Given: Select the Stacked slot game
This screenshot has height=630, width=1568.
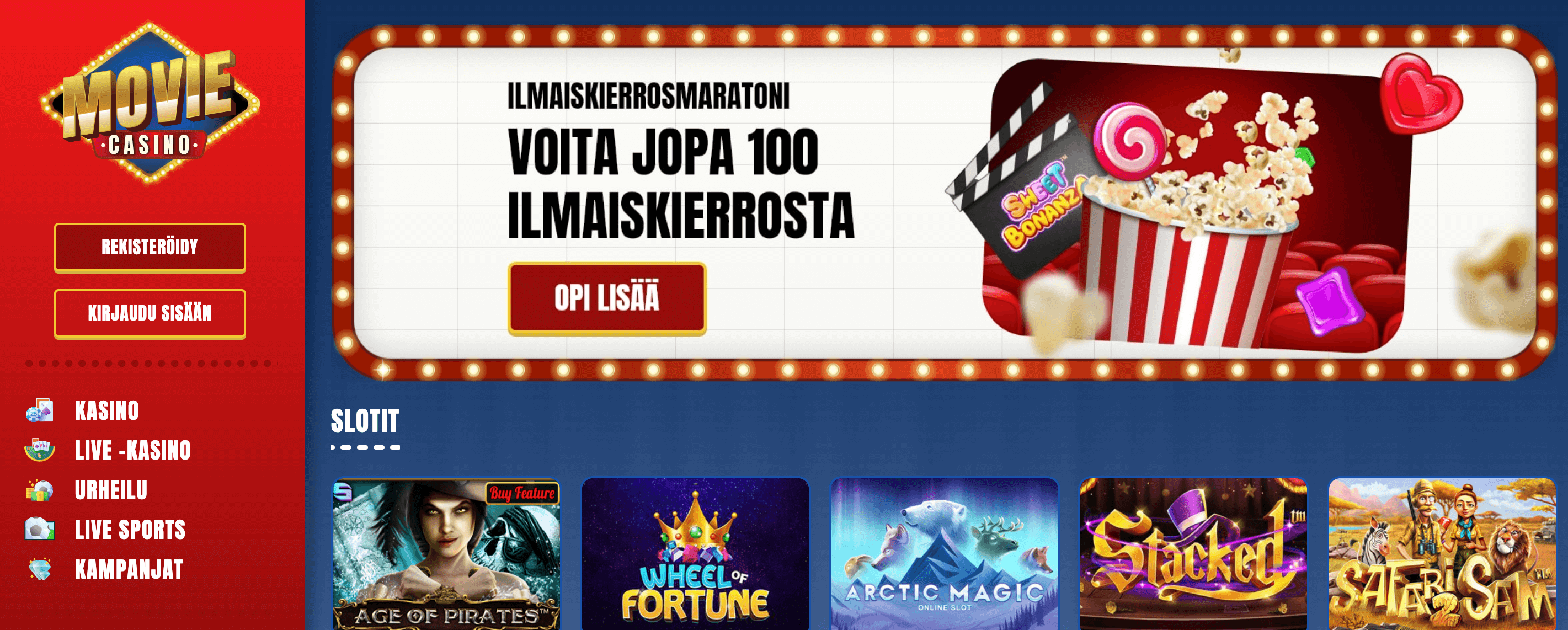Looking at the screenshot, I should tap(1193, 554).
